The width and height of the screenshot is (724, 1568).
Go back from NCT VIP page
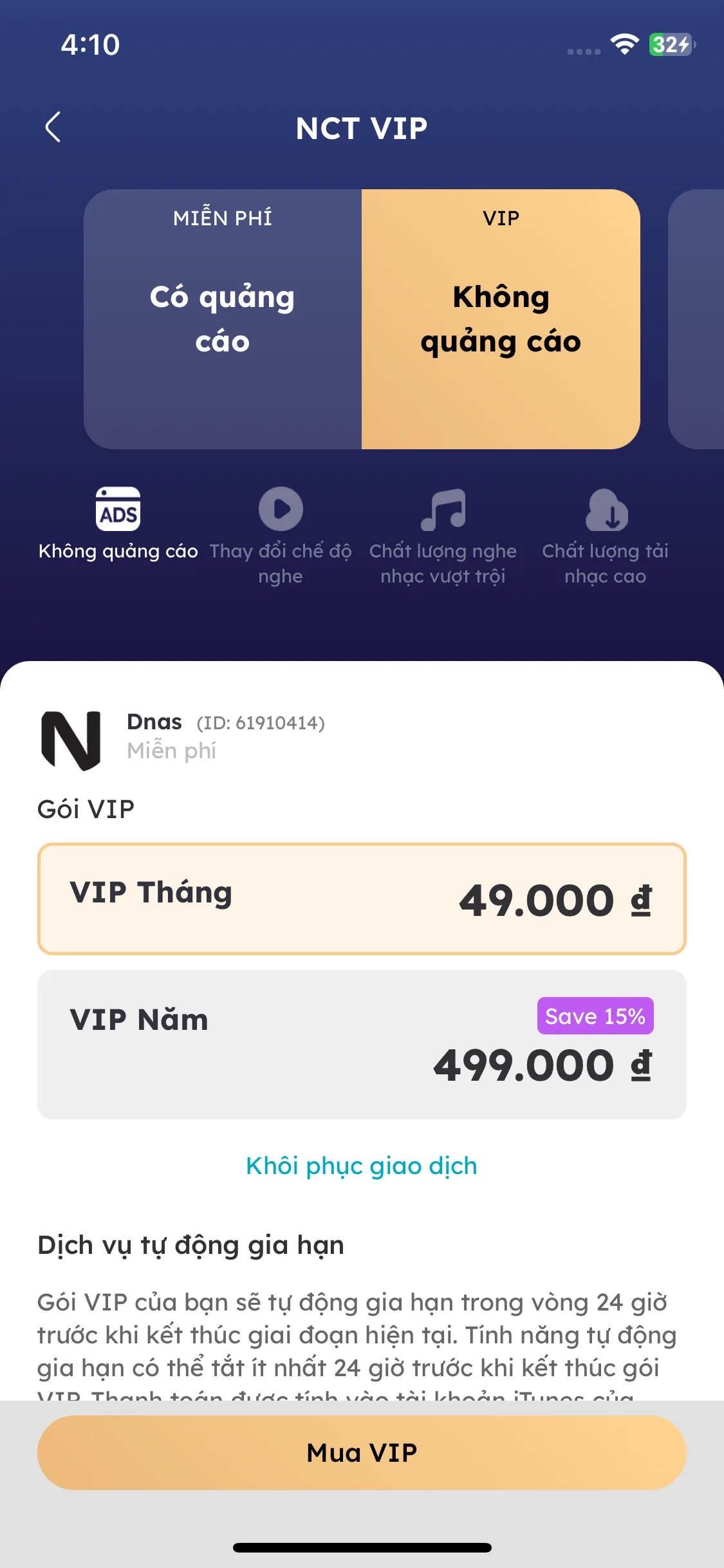[53, 127]
